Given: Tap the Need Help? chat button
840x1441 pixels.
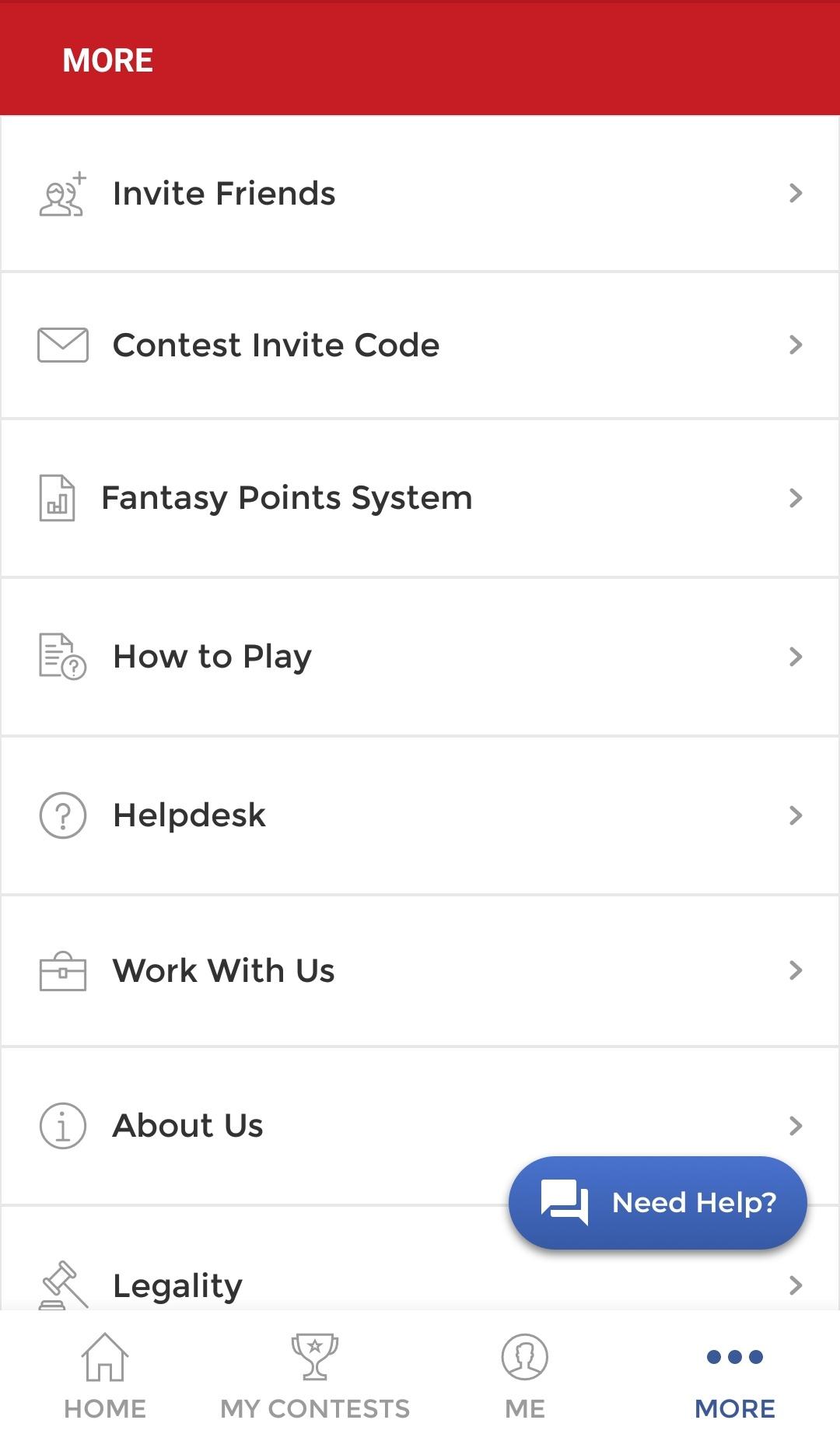Looking at the screenshot, I should tap(657, 1203).
